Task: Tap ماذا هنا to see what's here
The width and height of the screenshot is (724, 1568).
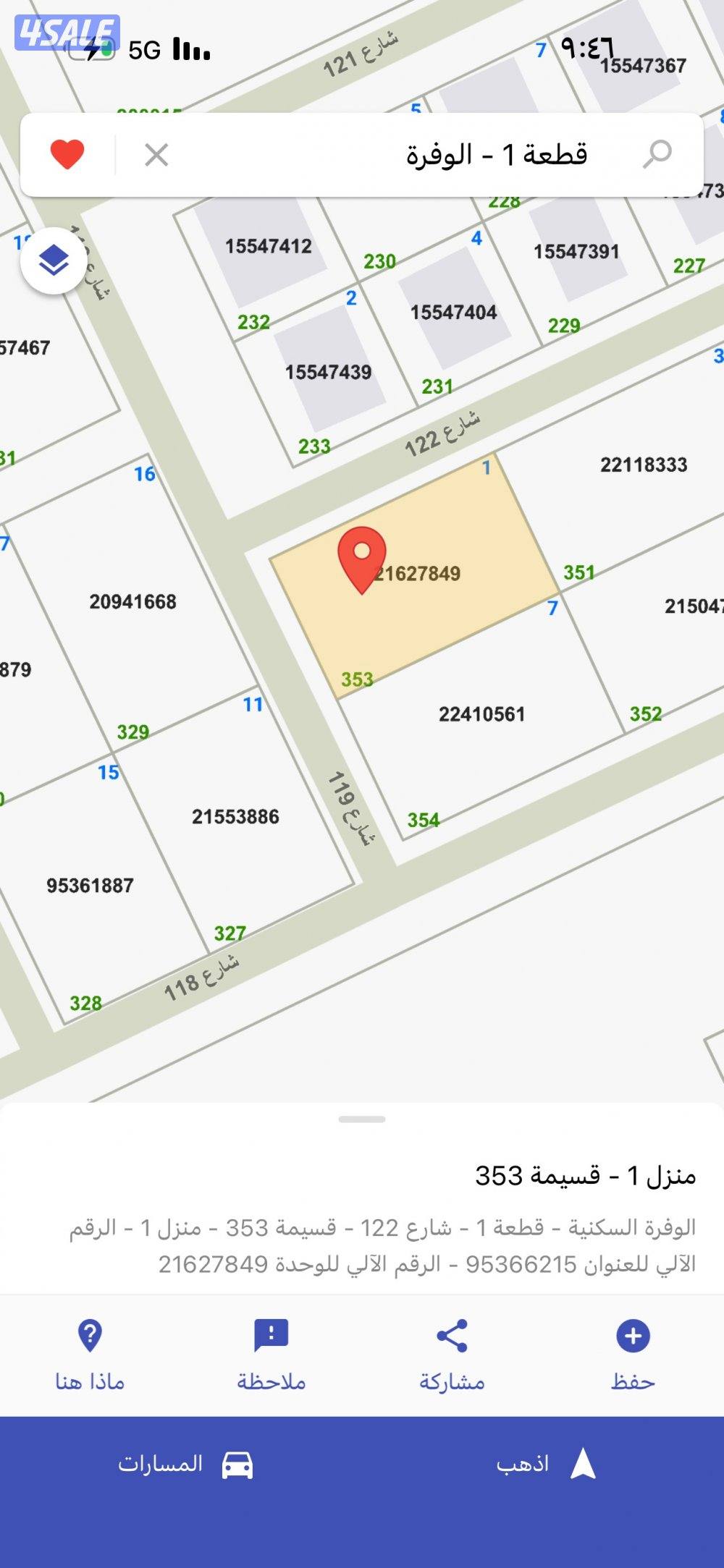Action: (x=90, y=1353)
